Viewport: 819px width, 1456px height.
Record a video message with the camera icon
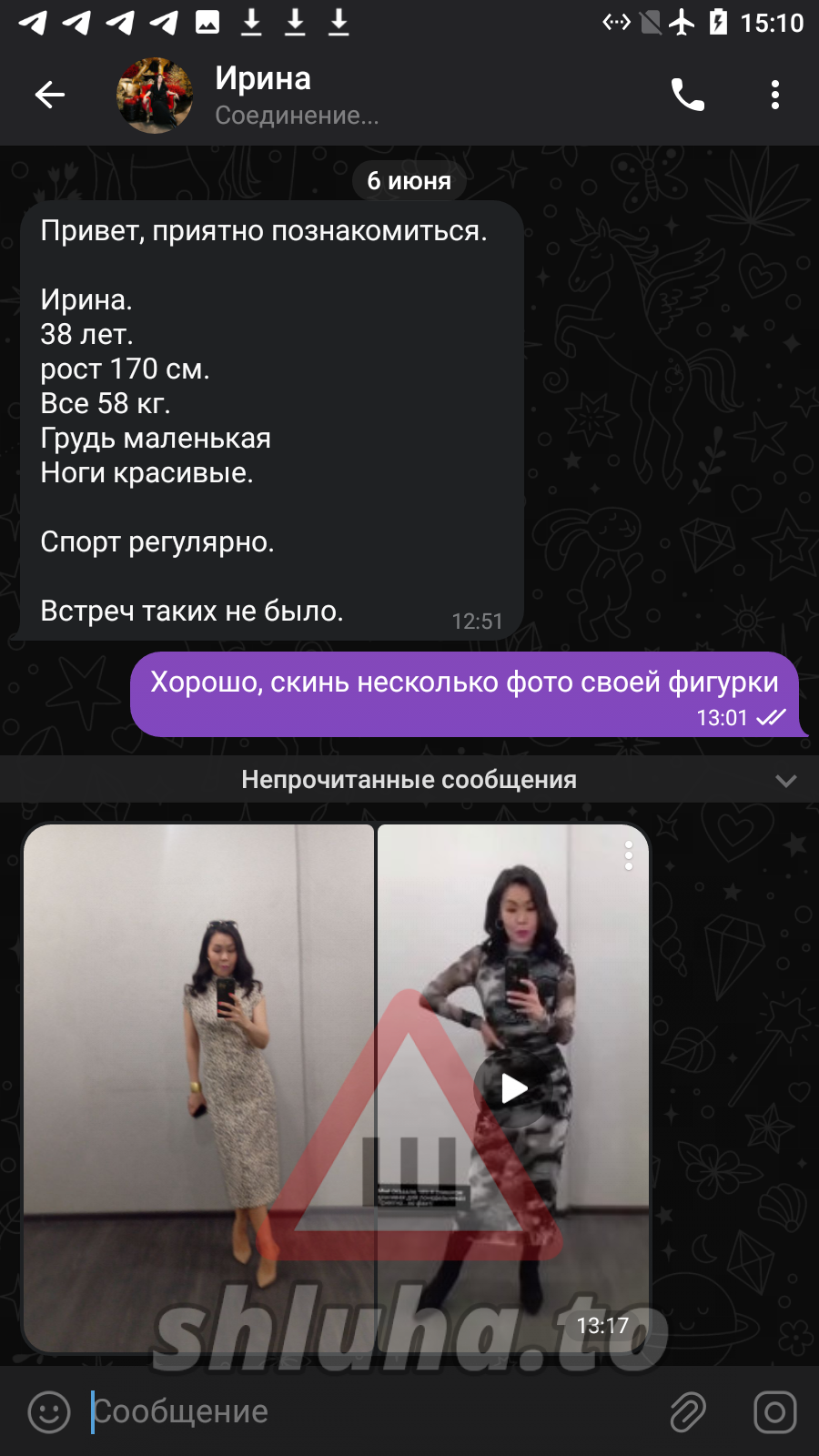[774, 1412]
